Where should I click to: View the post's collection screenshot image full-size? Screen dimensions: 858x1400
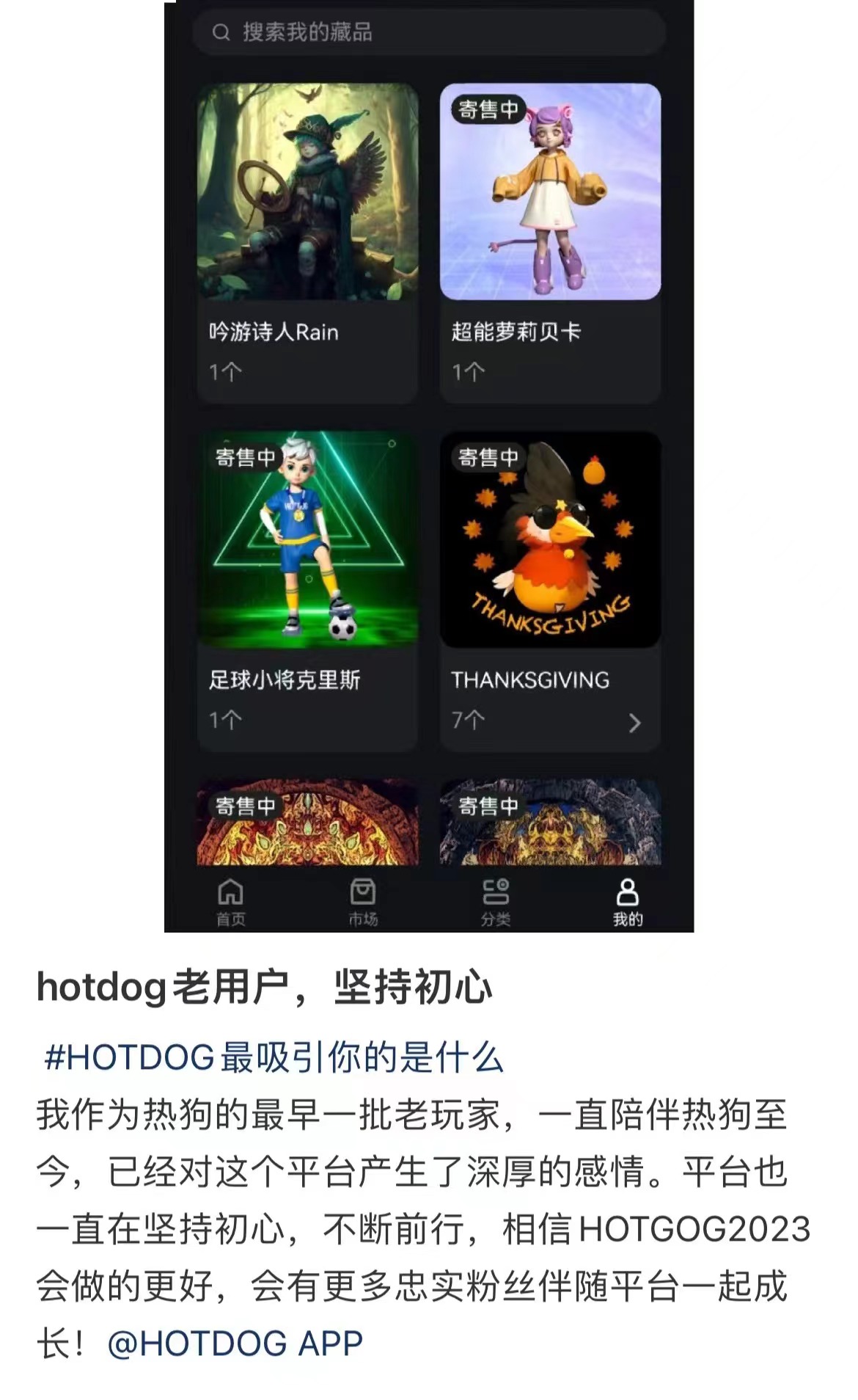point(429,466)
